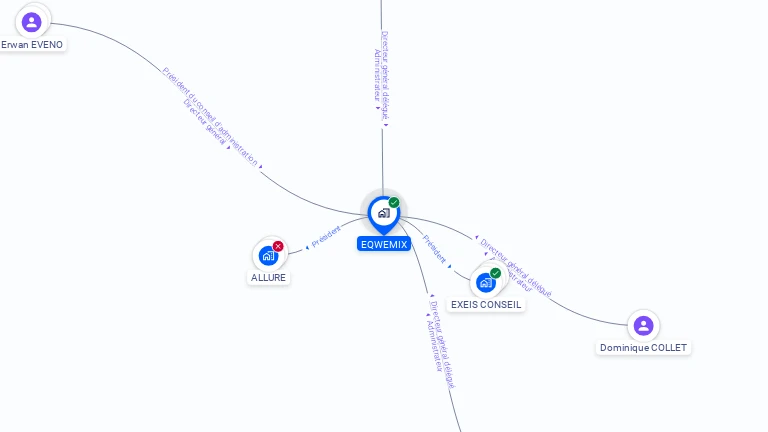Open the ALLURE company node
Image resolution: width=768 pixels, height=432 pixels.
click(268, 254)
